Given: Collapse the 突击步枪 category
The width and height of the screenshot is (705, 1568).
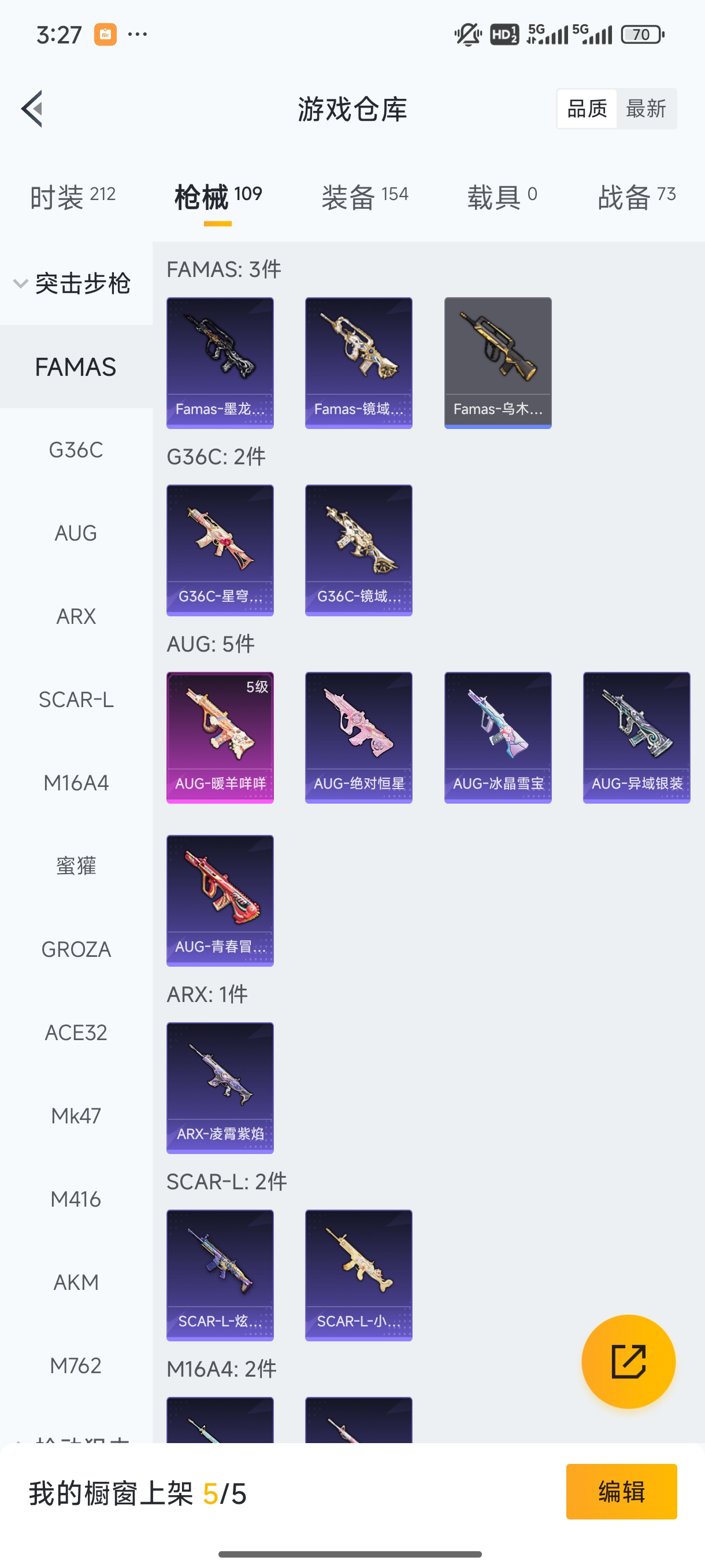Looking at the screenshot, I should [73, 283].
